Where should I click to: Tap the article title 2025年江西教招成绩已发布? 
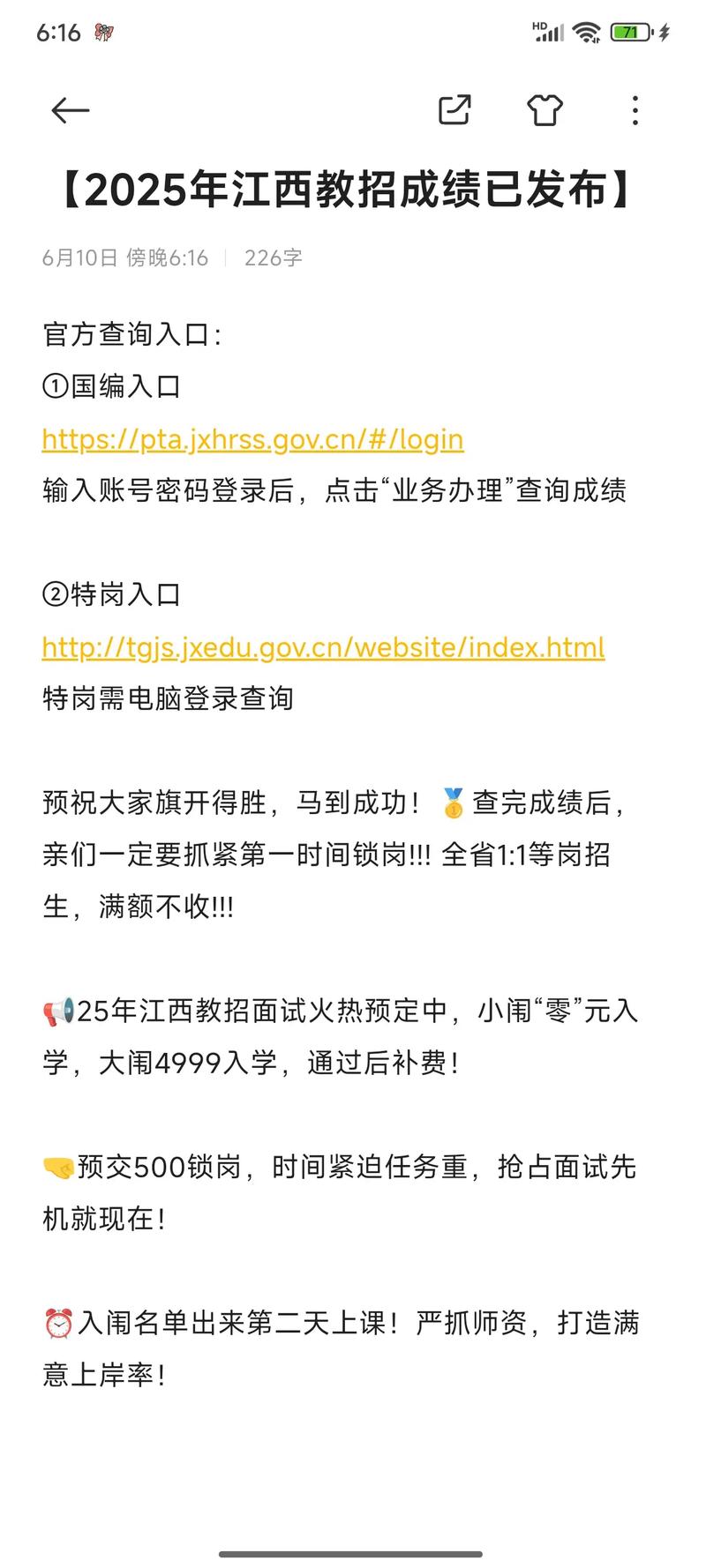point(352,188)
